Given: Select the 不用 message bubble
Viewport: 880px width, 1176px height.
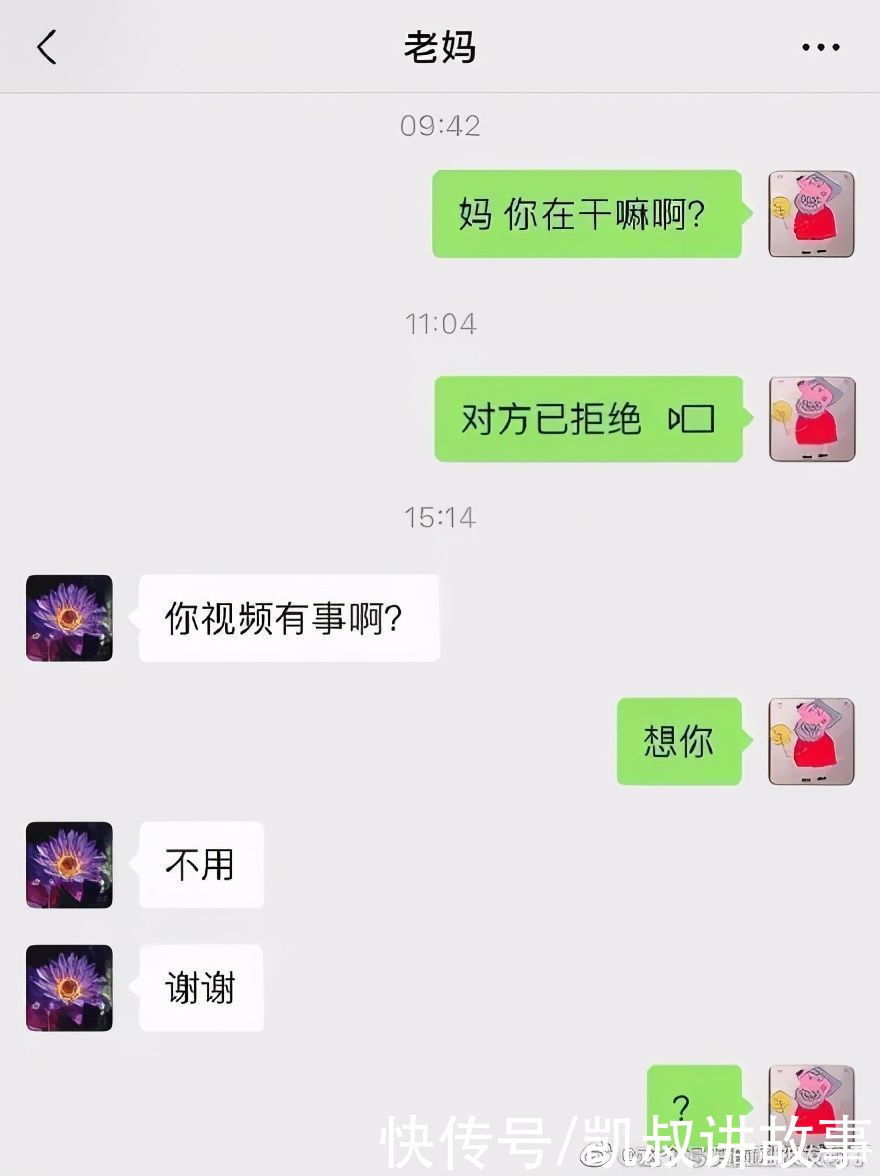Looking at the screenshot, I should pos(200,866).
